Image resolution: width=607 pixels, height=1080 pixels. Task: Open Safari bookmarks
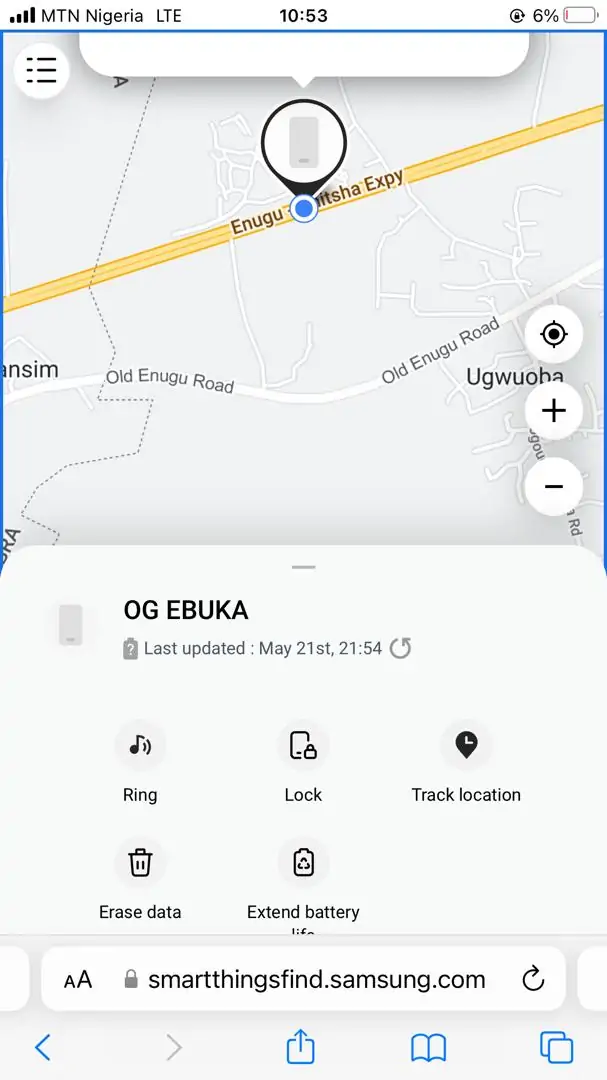pos(428,1047)
